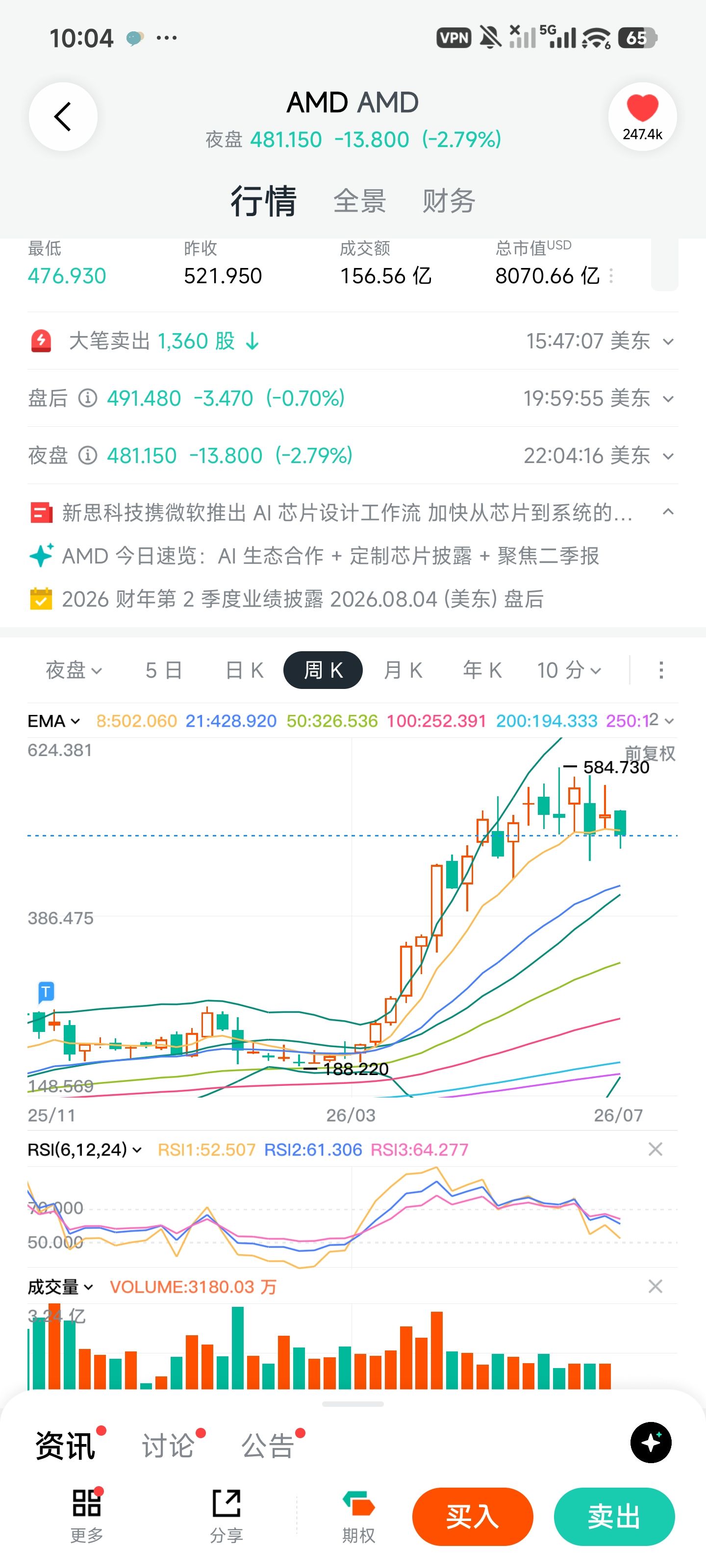Go back using the top-left arrow
The width and height of the screenshot is (706, 1568).
[63, 116]
